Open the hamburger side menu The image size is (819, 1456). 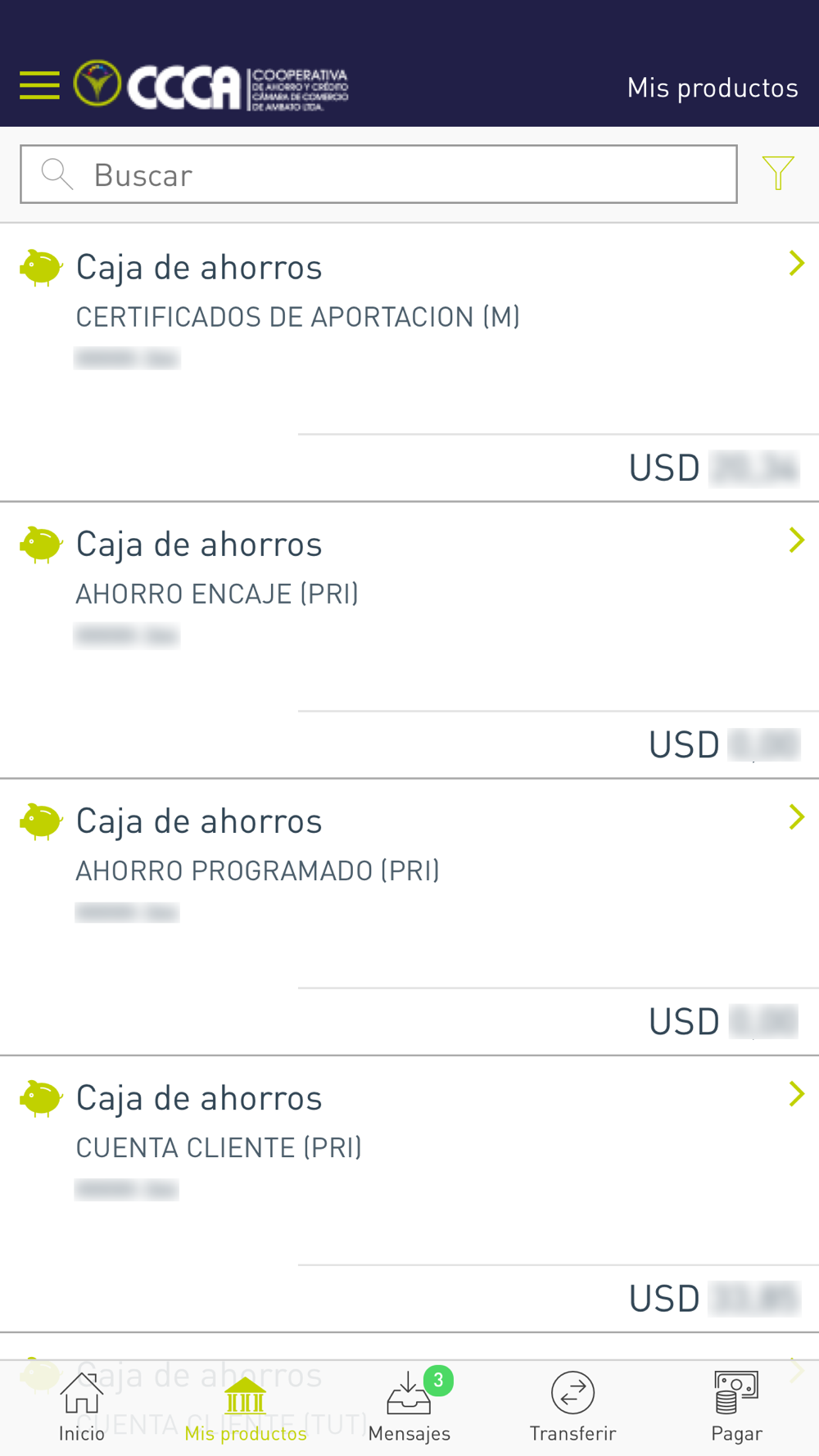click(x=39, y=85)
